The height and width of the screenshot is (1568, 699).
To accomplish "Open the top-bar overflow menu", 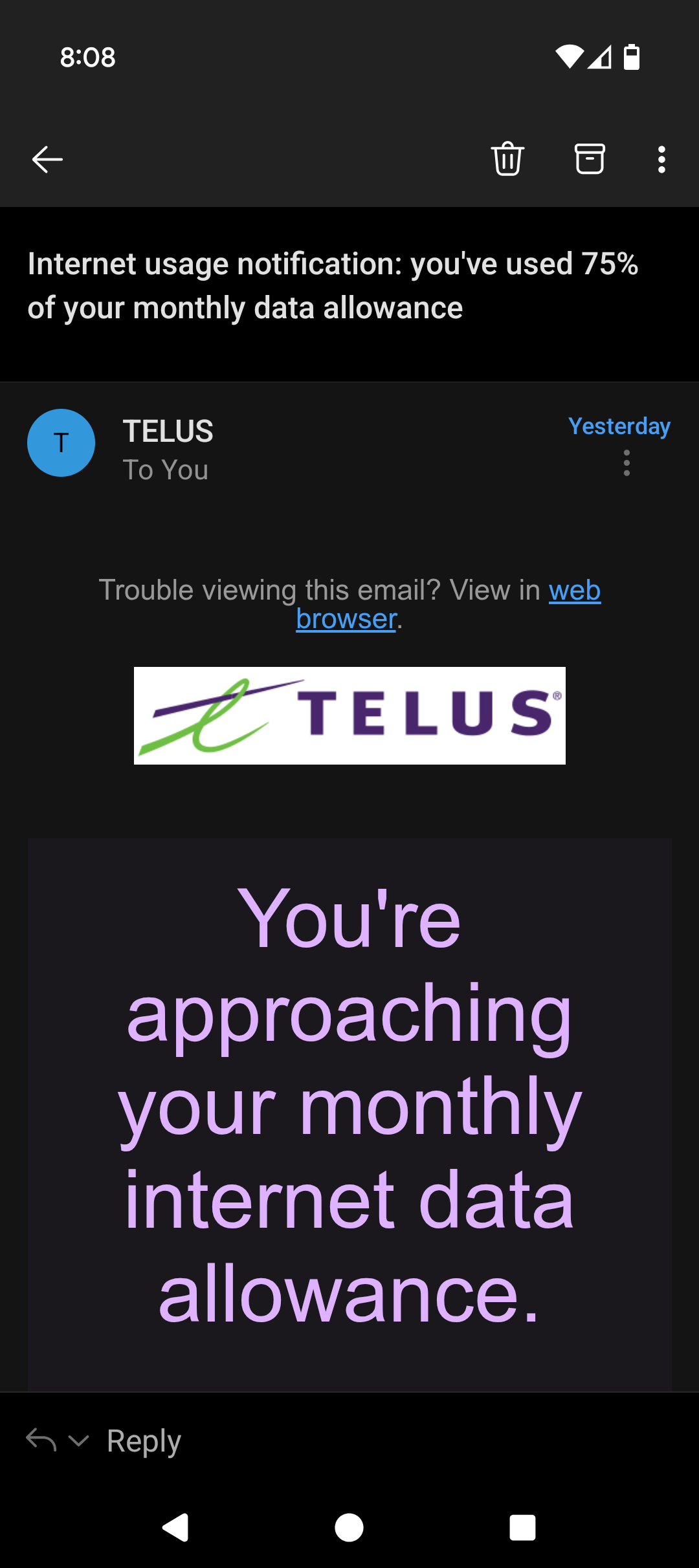I will tap(661, 159).
